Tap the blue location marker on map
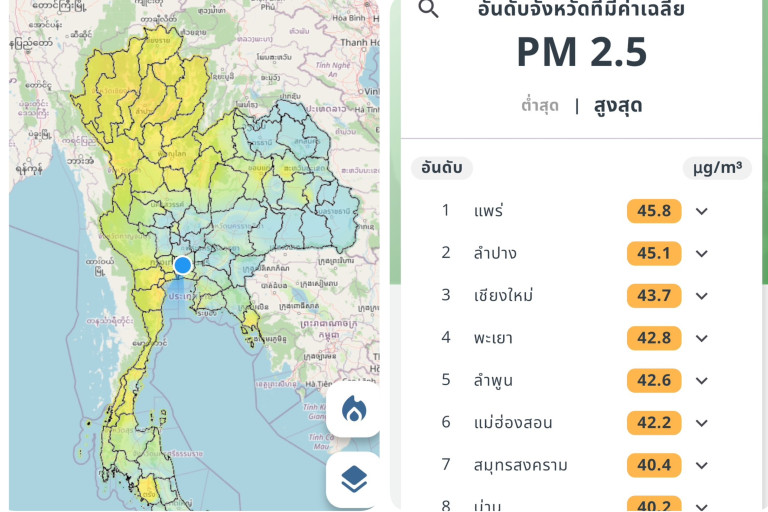 [x=183, y=265]
